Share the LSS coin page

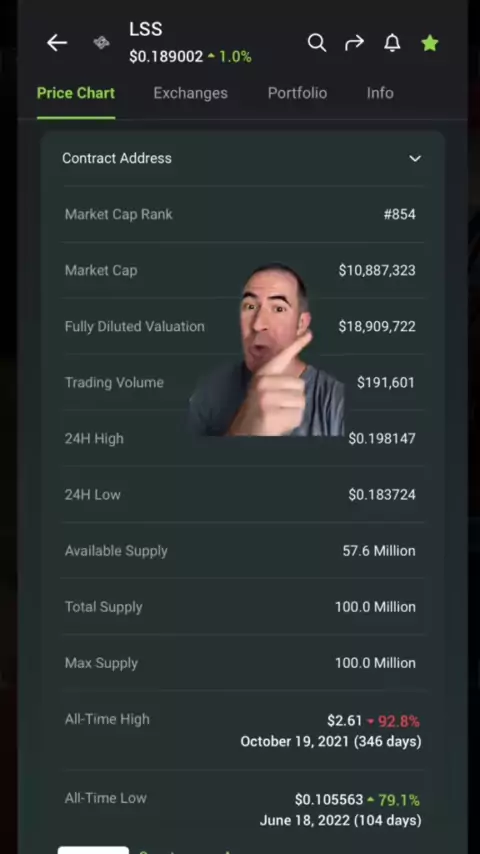[x=354, y=42]
